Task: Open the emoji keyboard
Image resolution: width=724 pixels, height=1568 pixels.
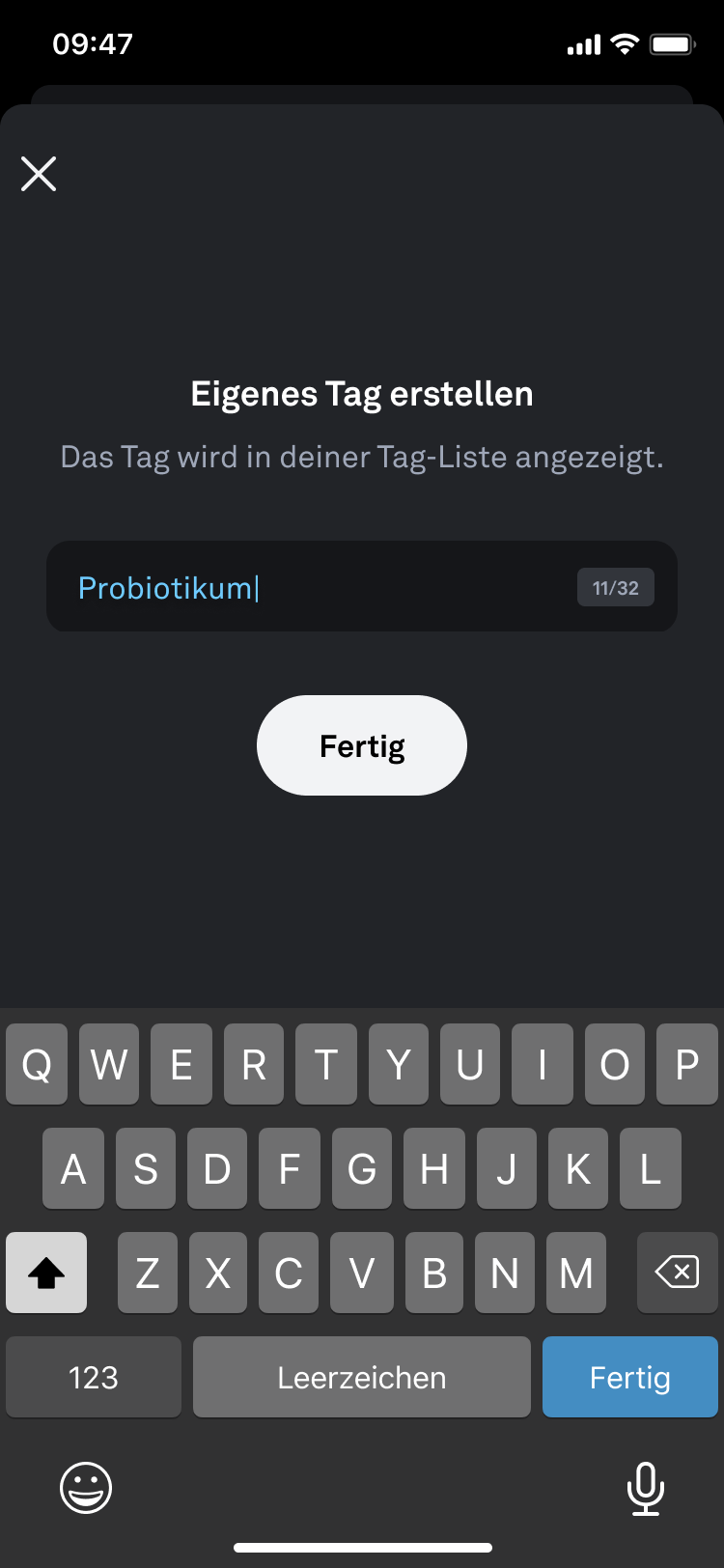Action: point(86,1487)
